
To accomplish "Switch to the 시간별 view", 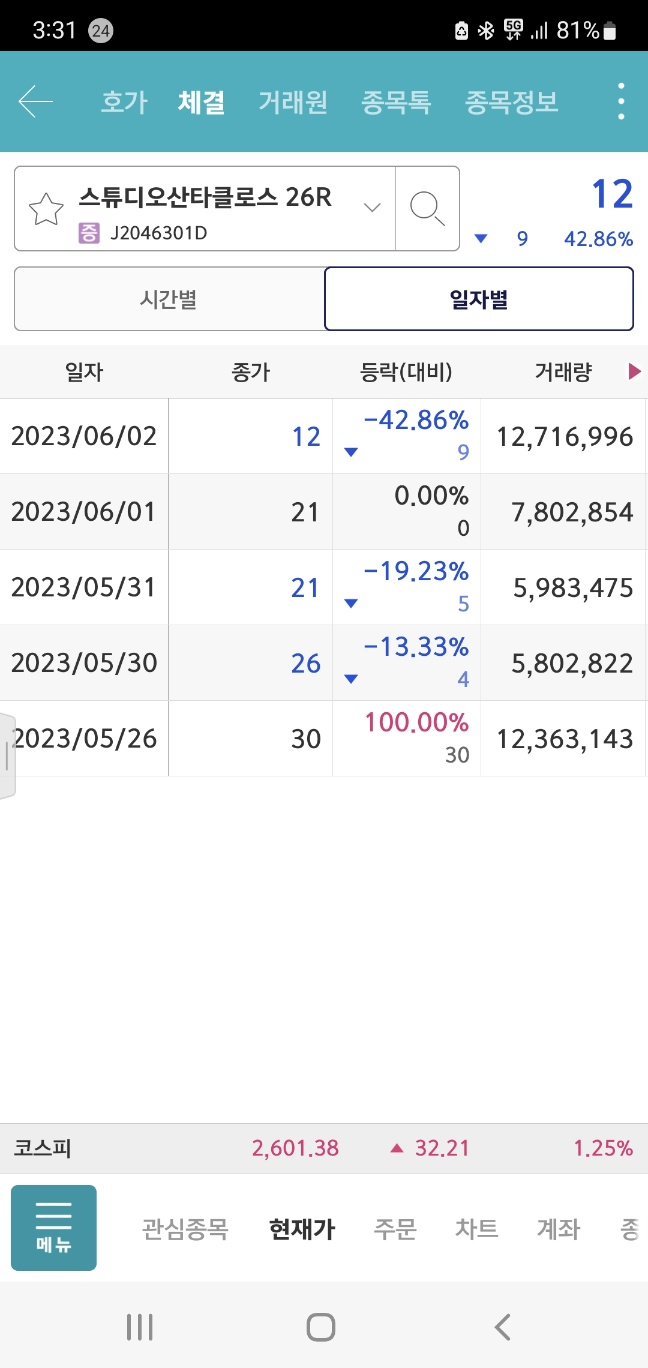I will [x=169, y=299].
